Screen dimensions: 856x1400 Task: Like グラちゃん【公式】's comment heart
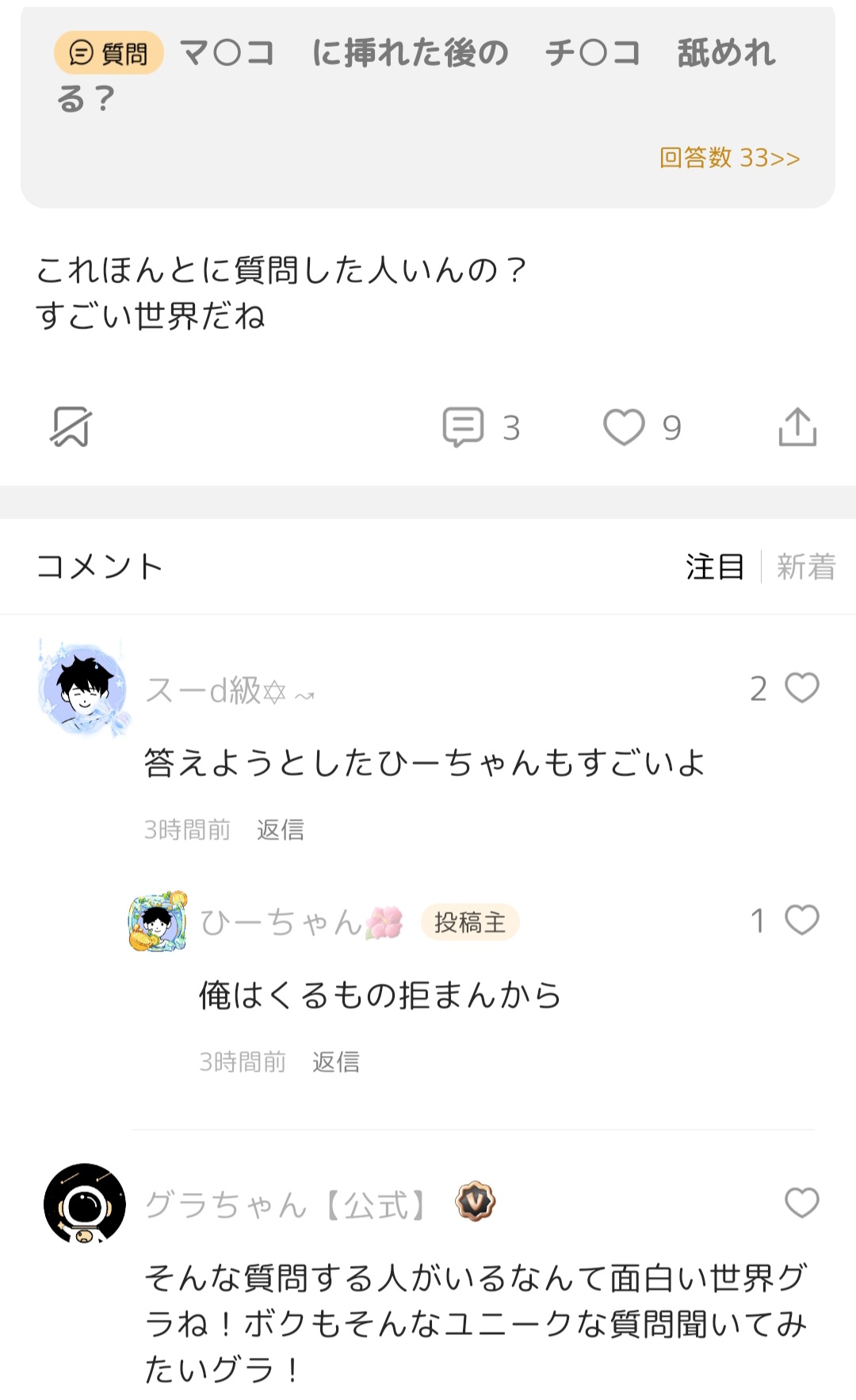point(803,1204)
